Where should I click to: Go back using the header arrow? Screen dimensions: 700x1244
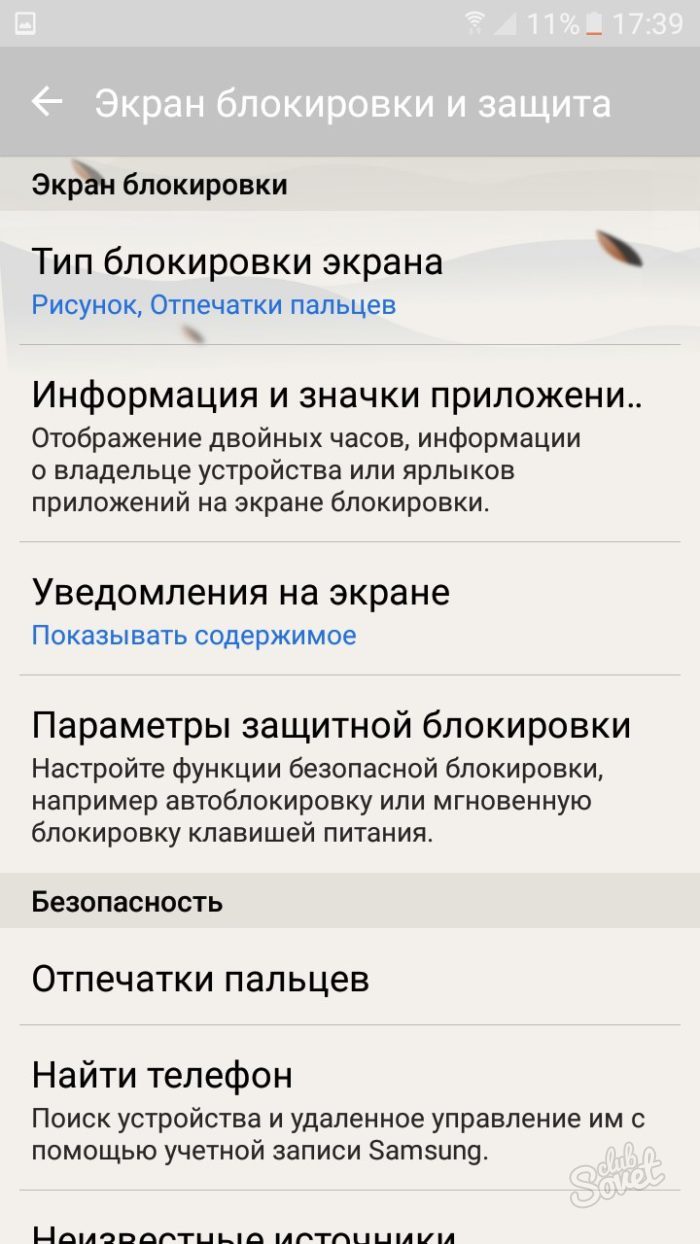[47, 102]
